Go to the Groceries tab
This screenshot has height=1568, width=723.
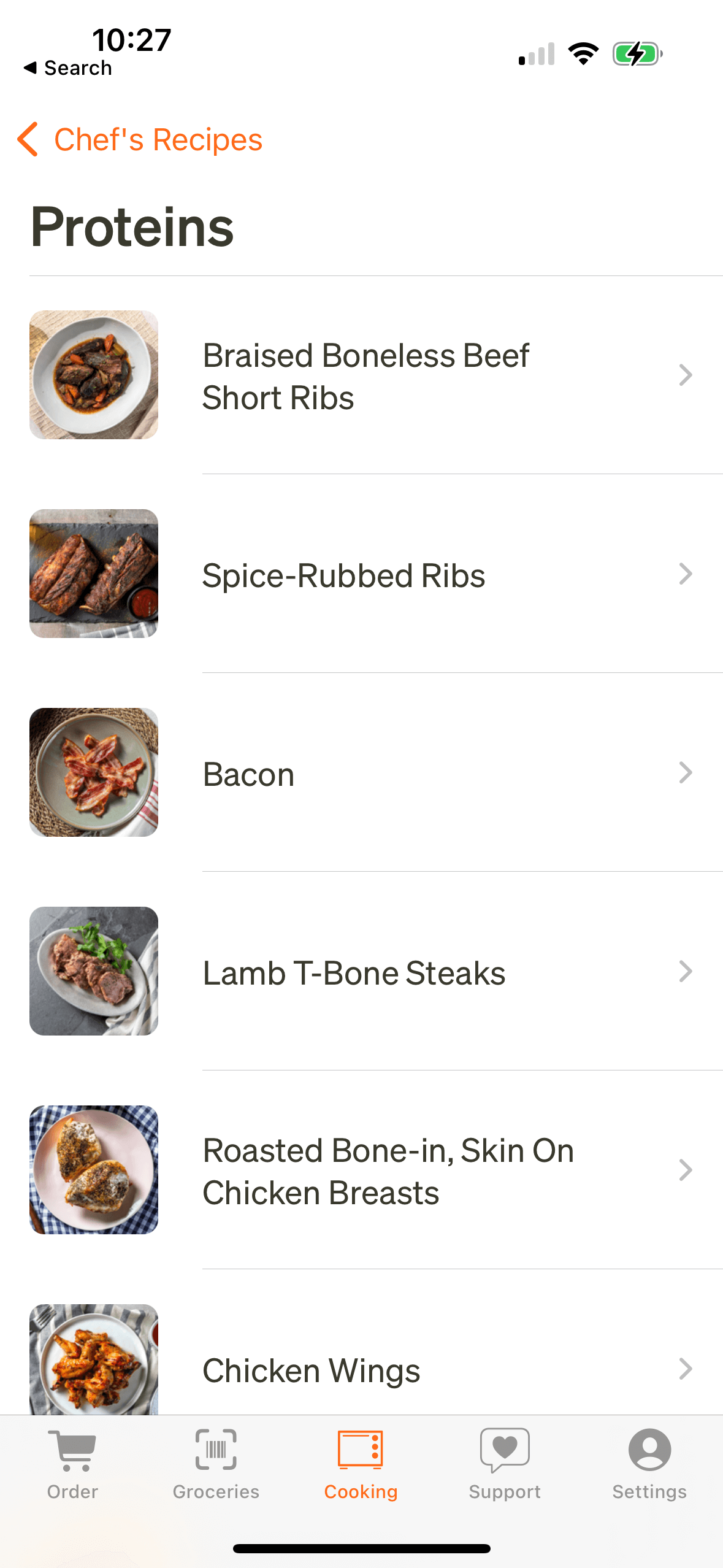[x=216, y=1464]
